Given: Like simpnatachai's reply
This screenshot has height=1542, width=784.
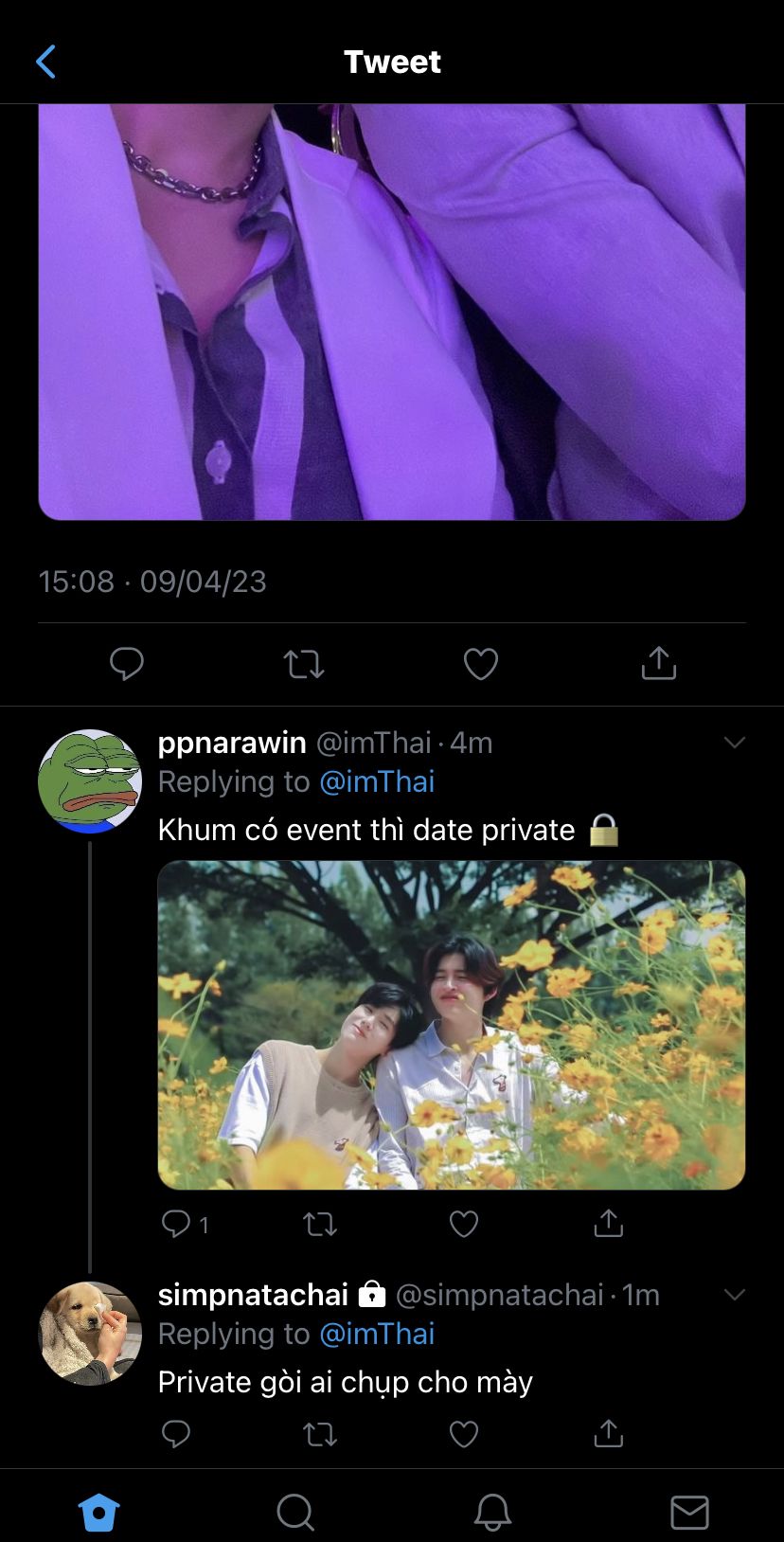Looking at the screenshot, I should click(x=463, y=1434).
